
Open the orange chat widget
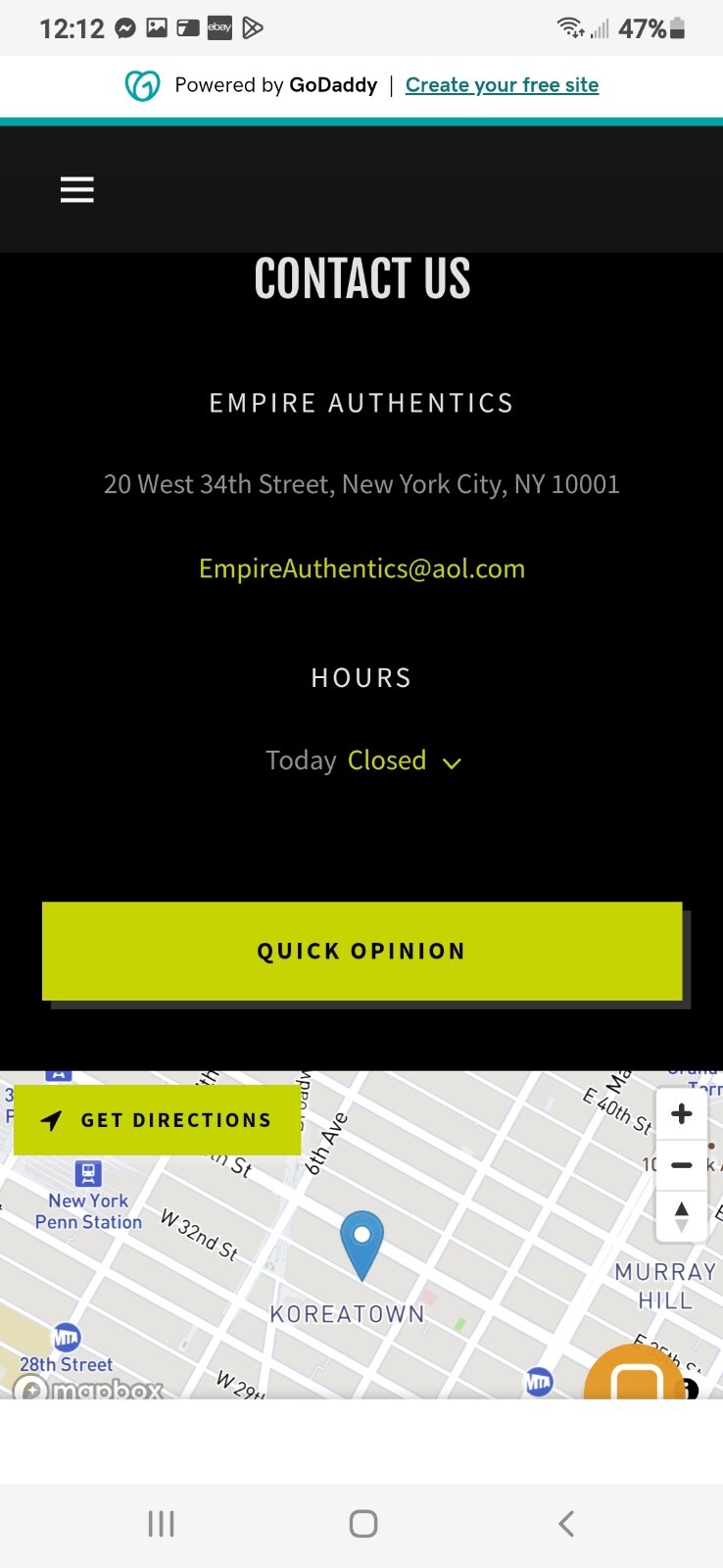(635, 1377)
